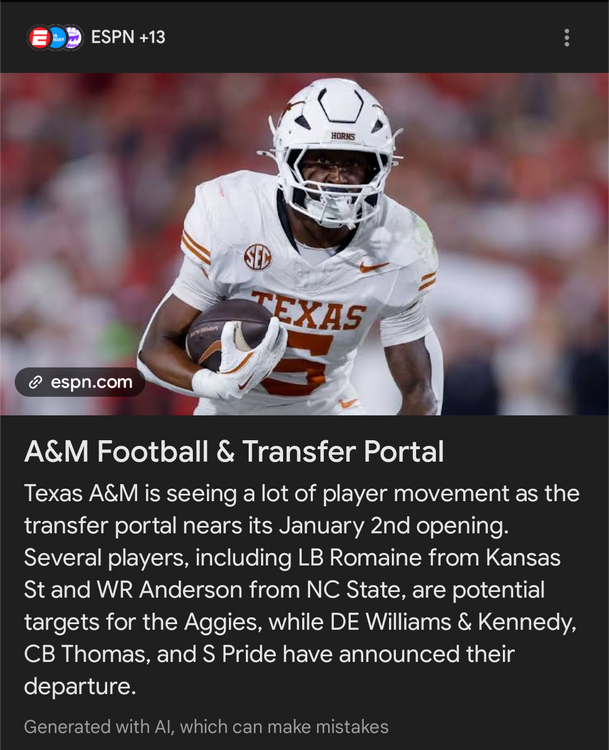The image size is (609, 750).
Task: Open the A&M Football & Transfer Portal story
Action: click(x=234, y=451)
